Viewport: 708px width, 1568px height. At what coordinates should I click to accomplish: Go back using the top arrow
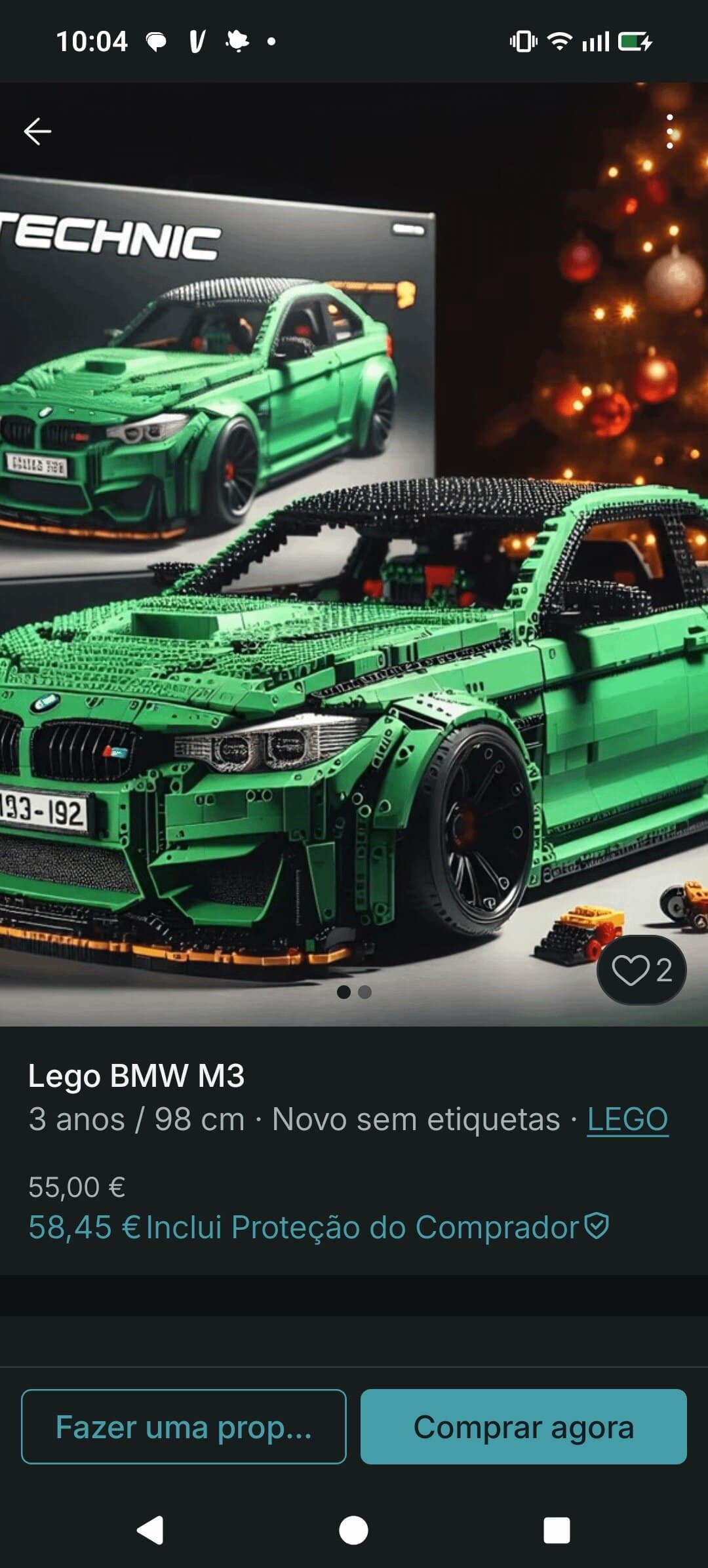(x=37, y=131)
